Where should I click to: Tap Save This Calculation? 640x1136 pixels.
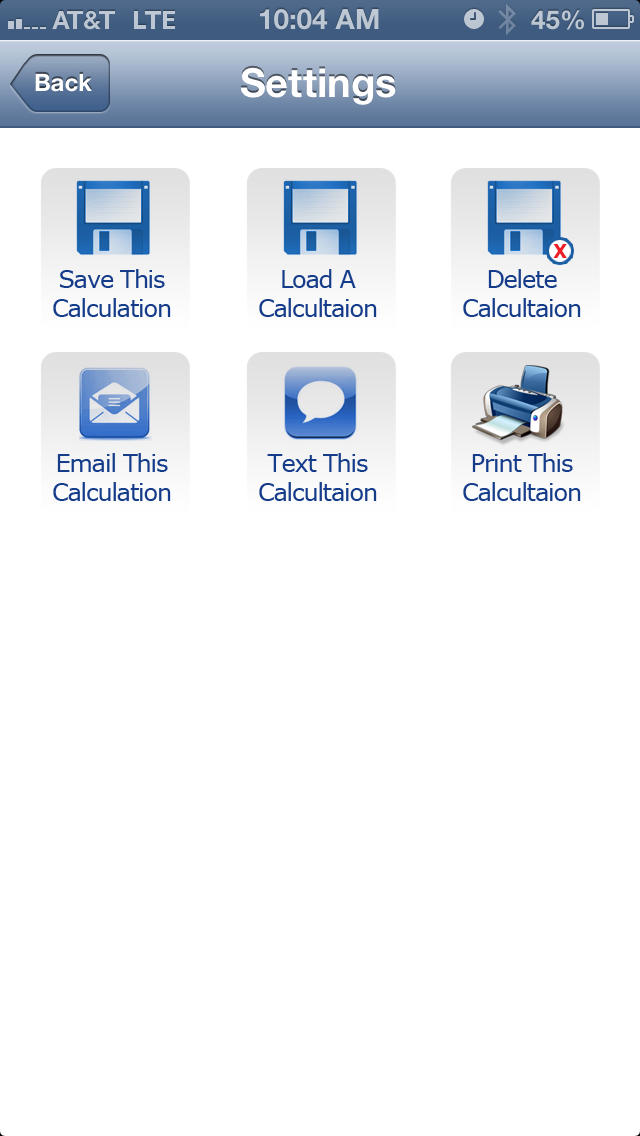coord(115,248)
